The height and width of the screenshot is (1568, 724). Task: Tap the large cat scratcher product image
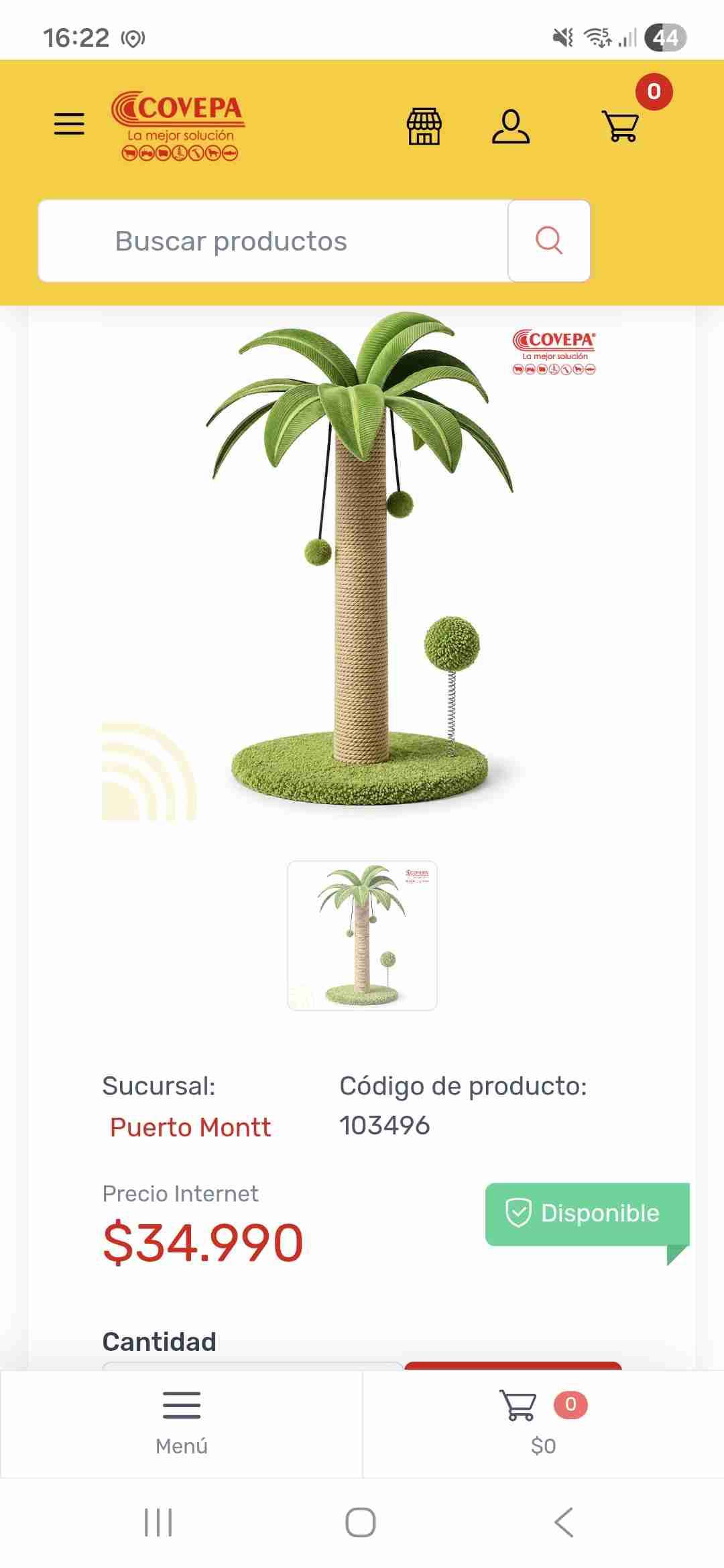coord(362,570)
